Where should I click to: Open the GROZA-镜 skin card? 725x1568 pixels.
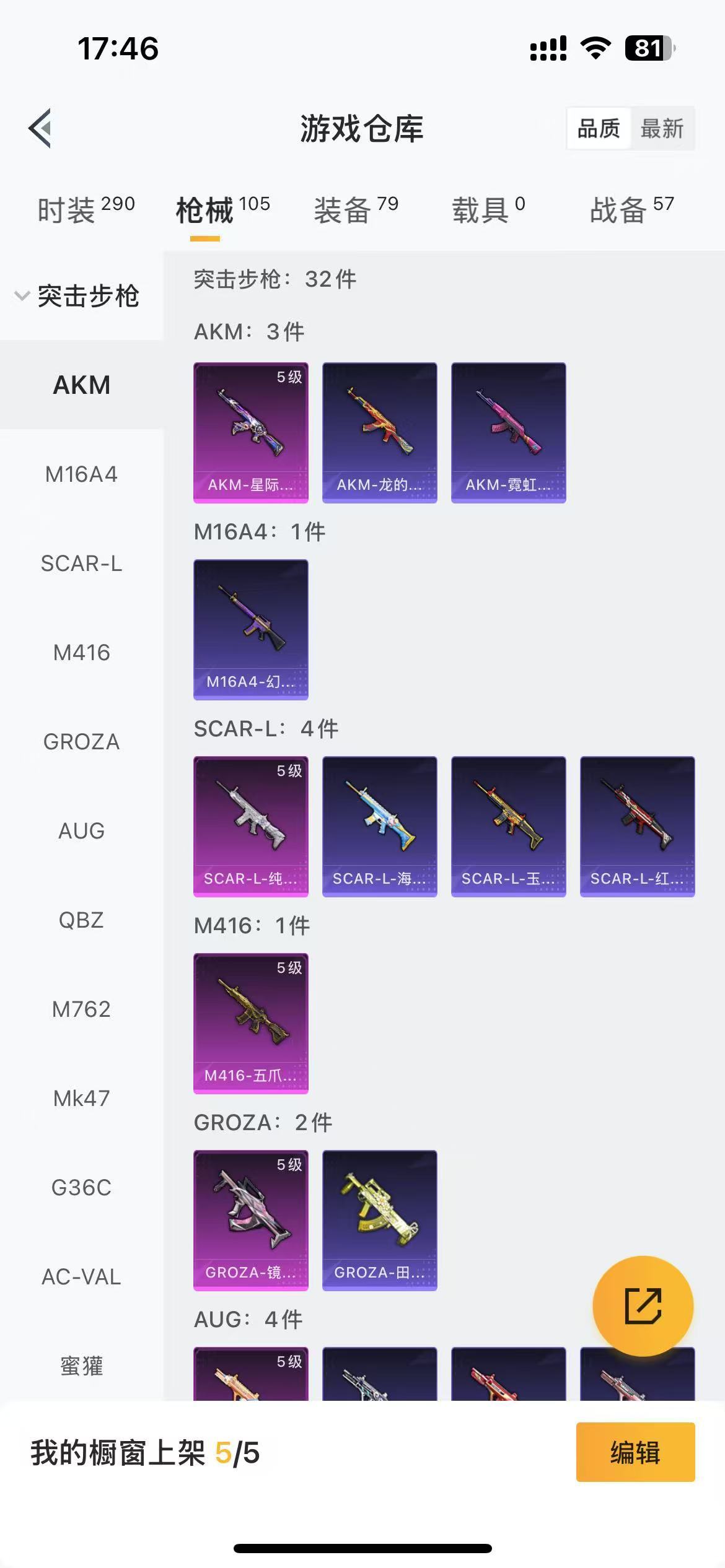251,1220
